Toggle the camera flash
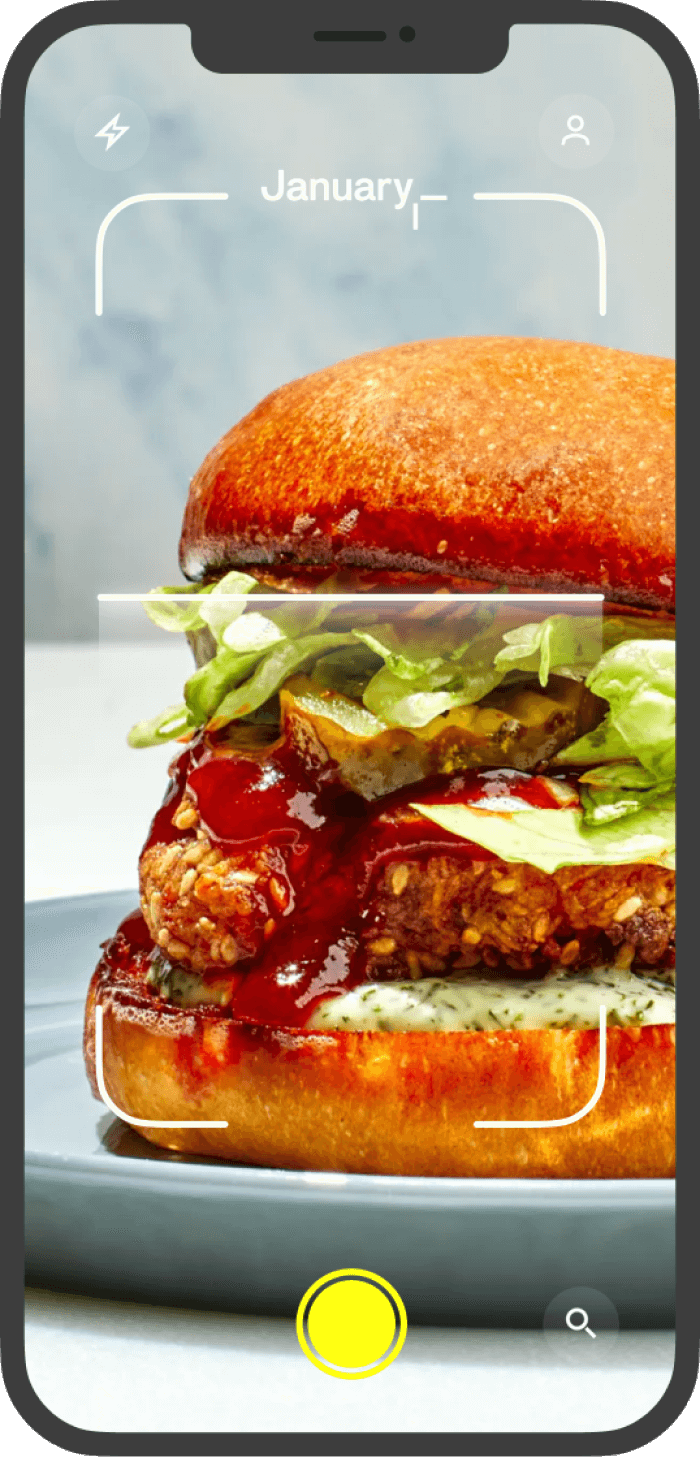This screenshot has width=700, height=1457. 112,132
